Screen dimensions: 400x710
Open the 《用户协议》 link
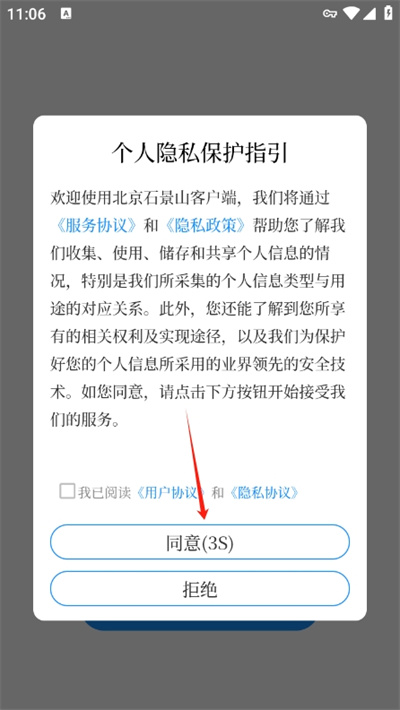[171, 493]
